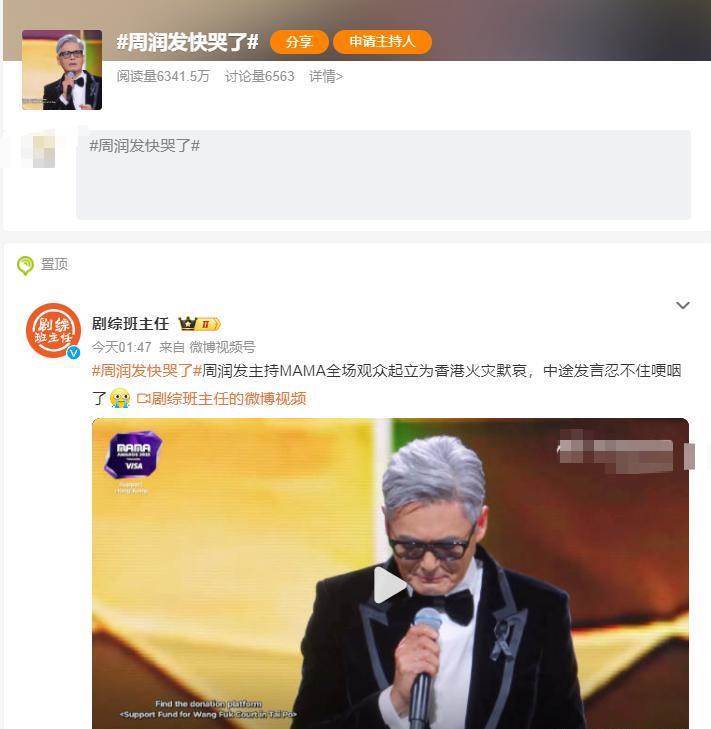This screenshot has width=711, height=729.
Task: Tap 申请主持人 to apply as host
Action: 382,42
